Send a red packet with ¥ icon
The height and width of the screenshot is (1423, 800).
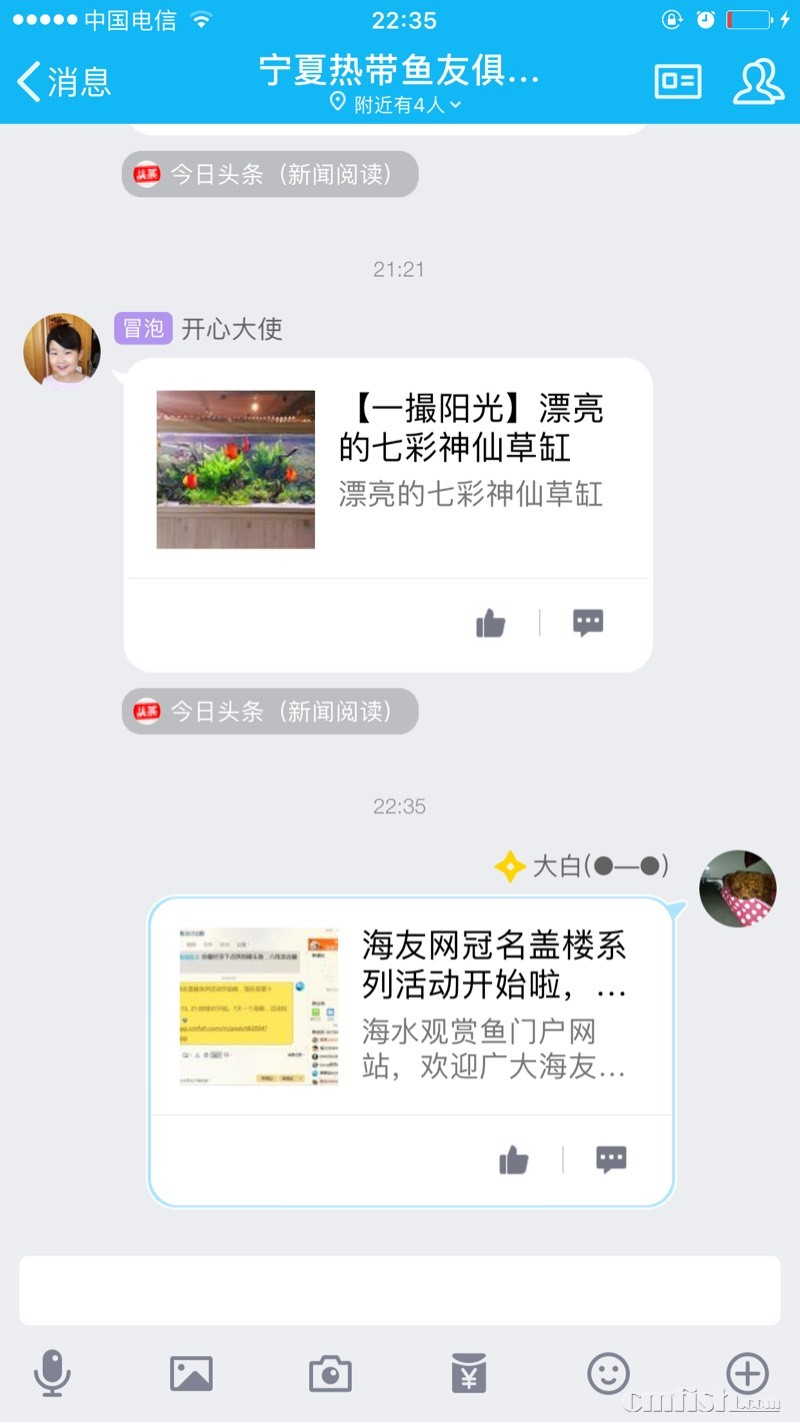click(469, 1373)
